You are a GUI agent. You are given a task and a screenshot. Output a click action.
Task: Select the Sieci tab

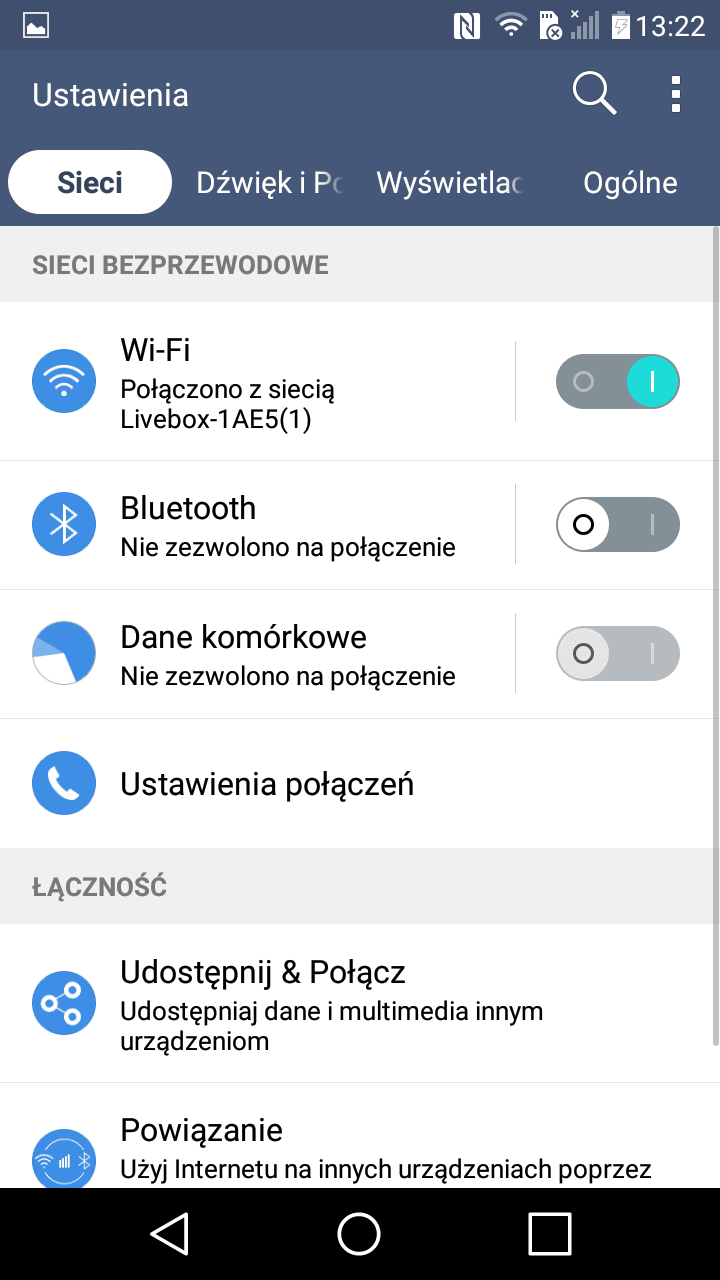pos(90,182)
